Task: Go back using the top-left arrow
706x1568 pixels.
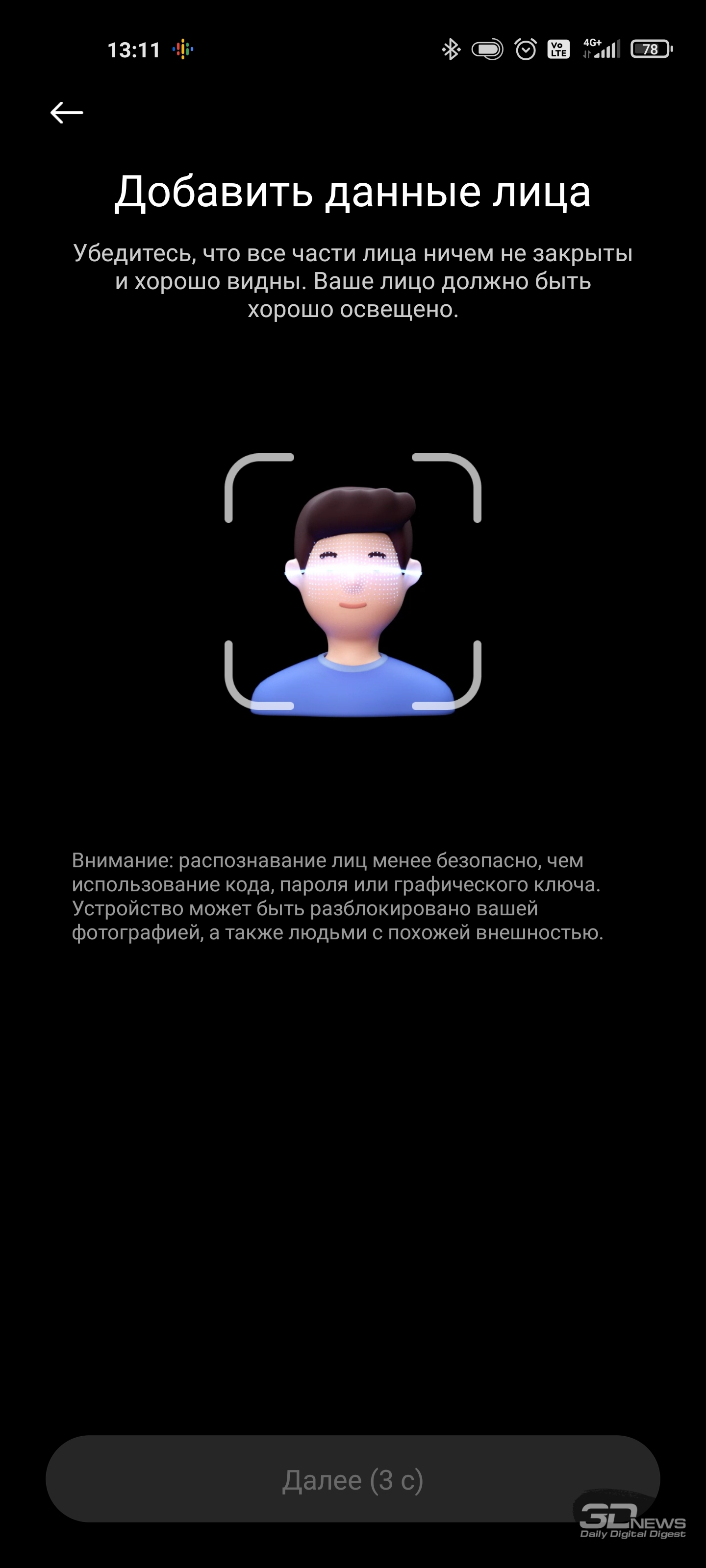Action: [66, 113]
